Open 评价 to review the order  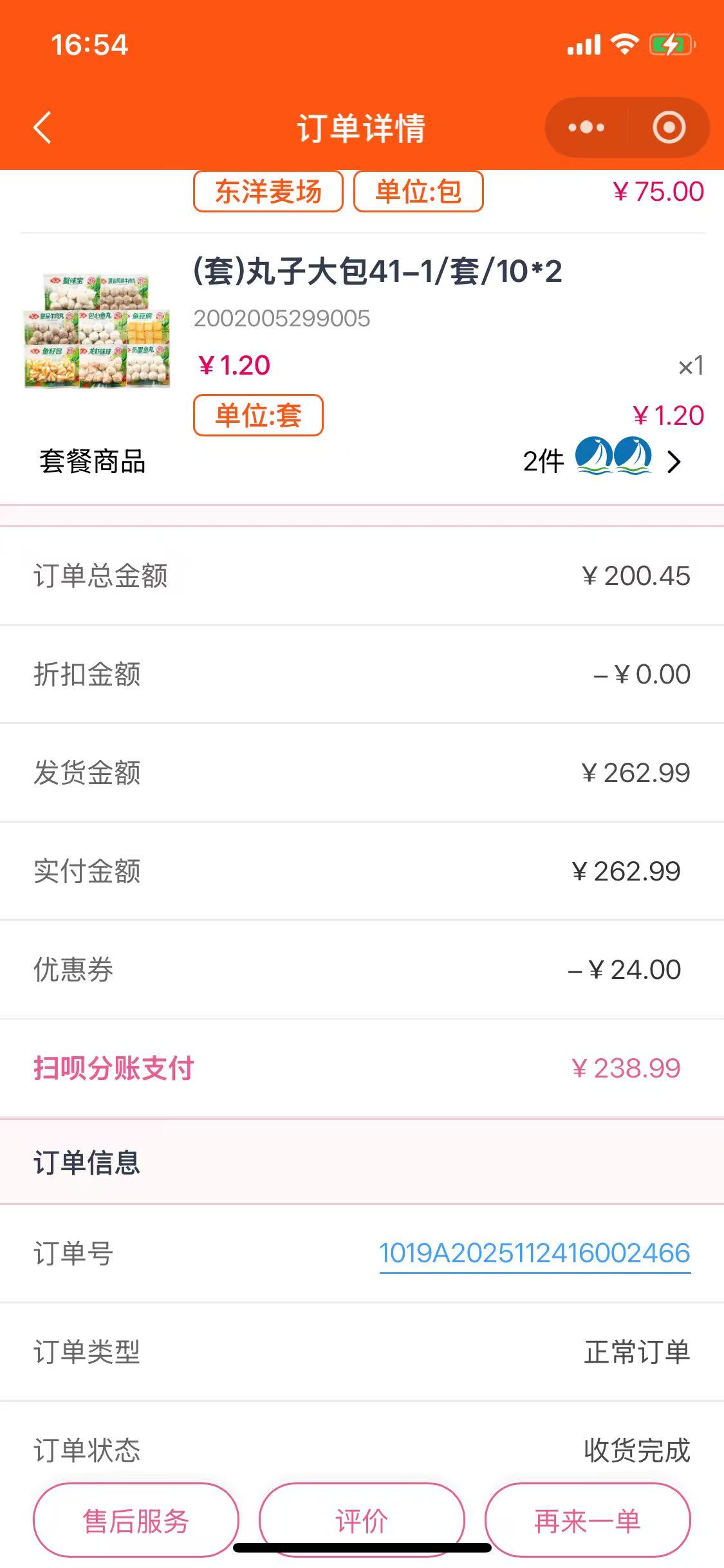(362, 1520)
